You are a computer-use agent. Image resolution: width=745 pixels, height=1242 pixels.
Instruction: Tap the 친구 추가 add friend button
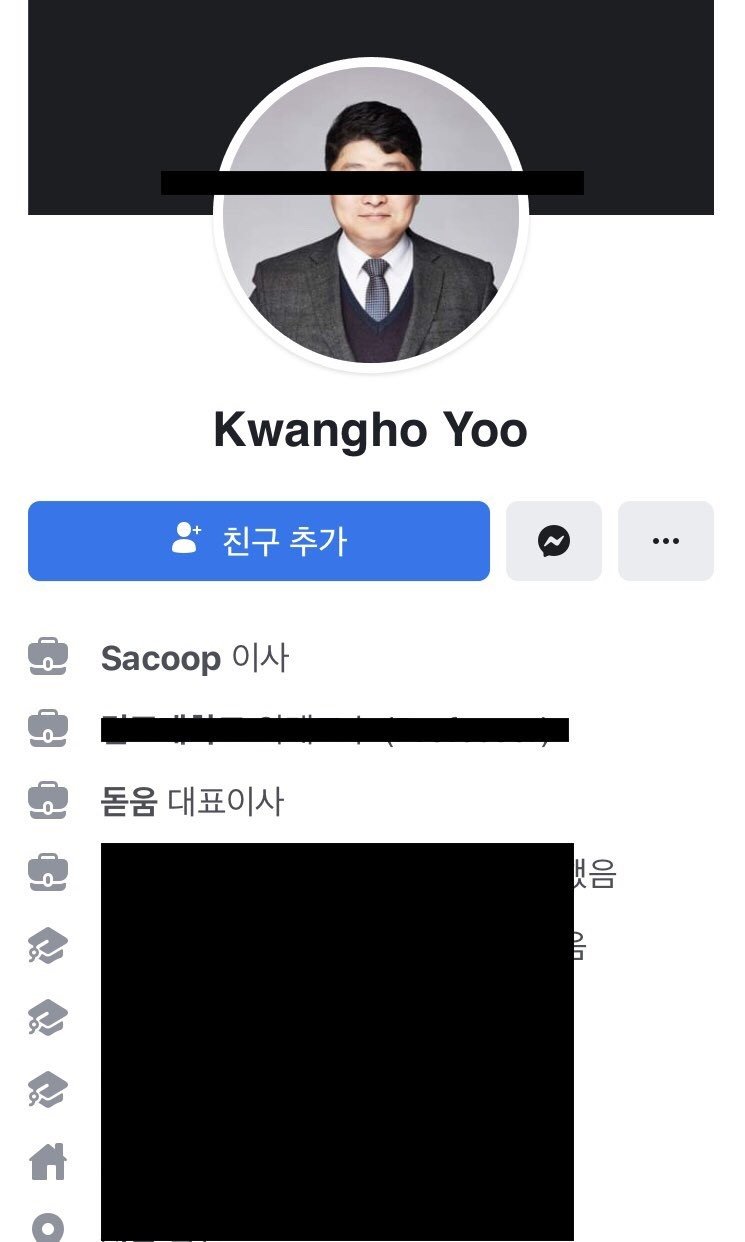click(258, 541)
